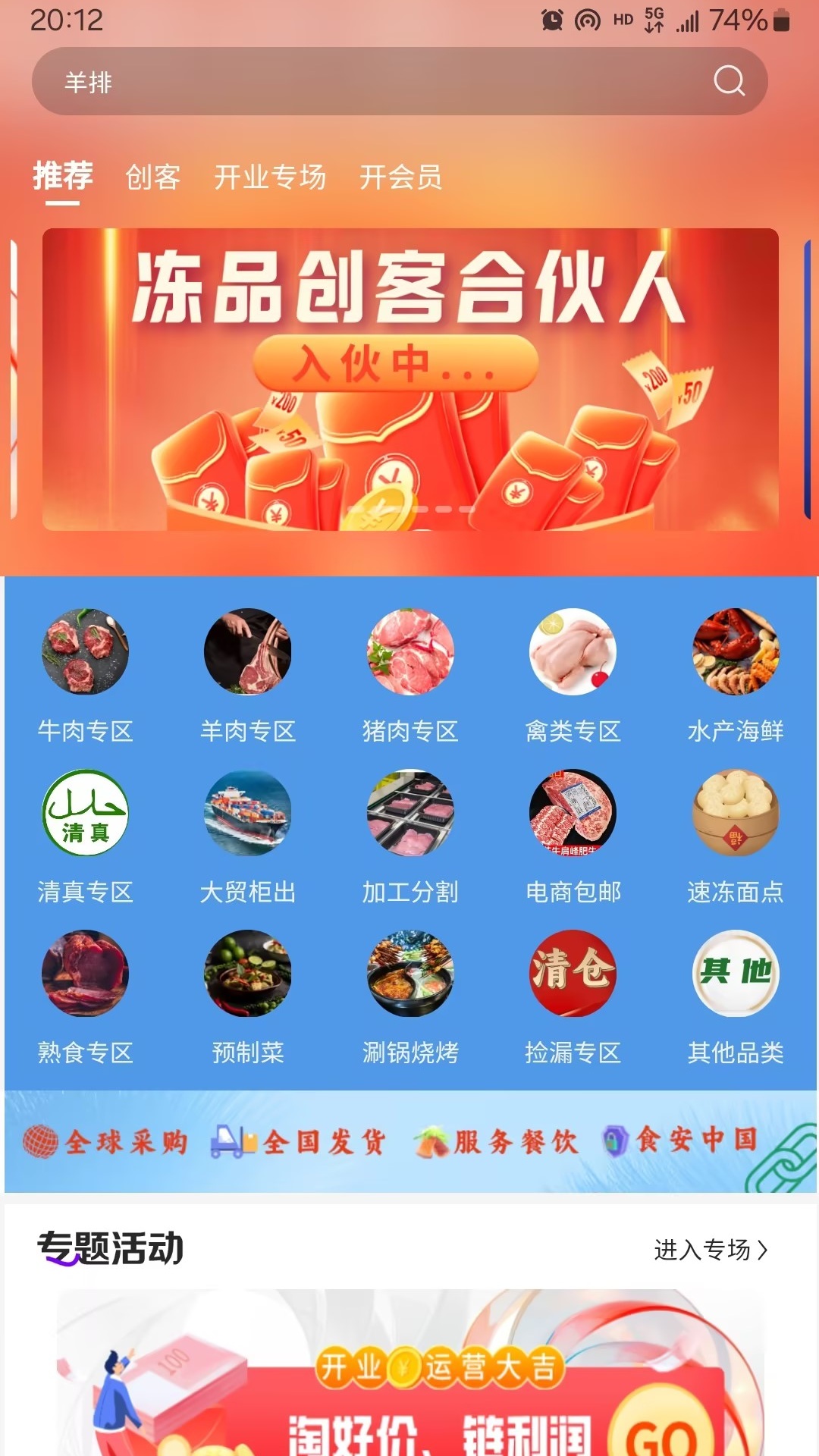Open the 冻品创客合伙人 banner

click(410, 379)
